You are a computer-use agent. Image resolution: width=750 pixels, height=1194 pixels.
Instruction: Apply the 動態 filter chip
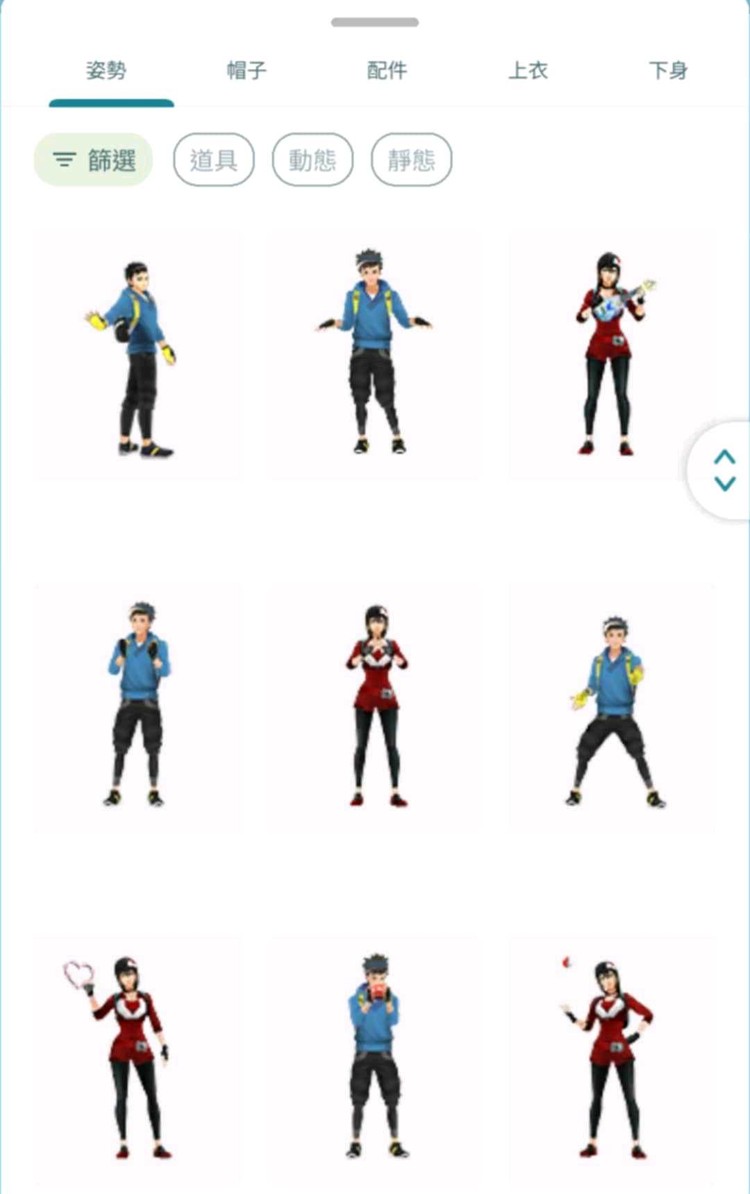point(313,160)
